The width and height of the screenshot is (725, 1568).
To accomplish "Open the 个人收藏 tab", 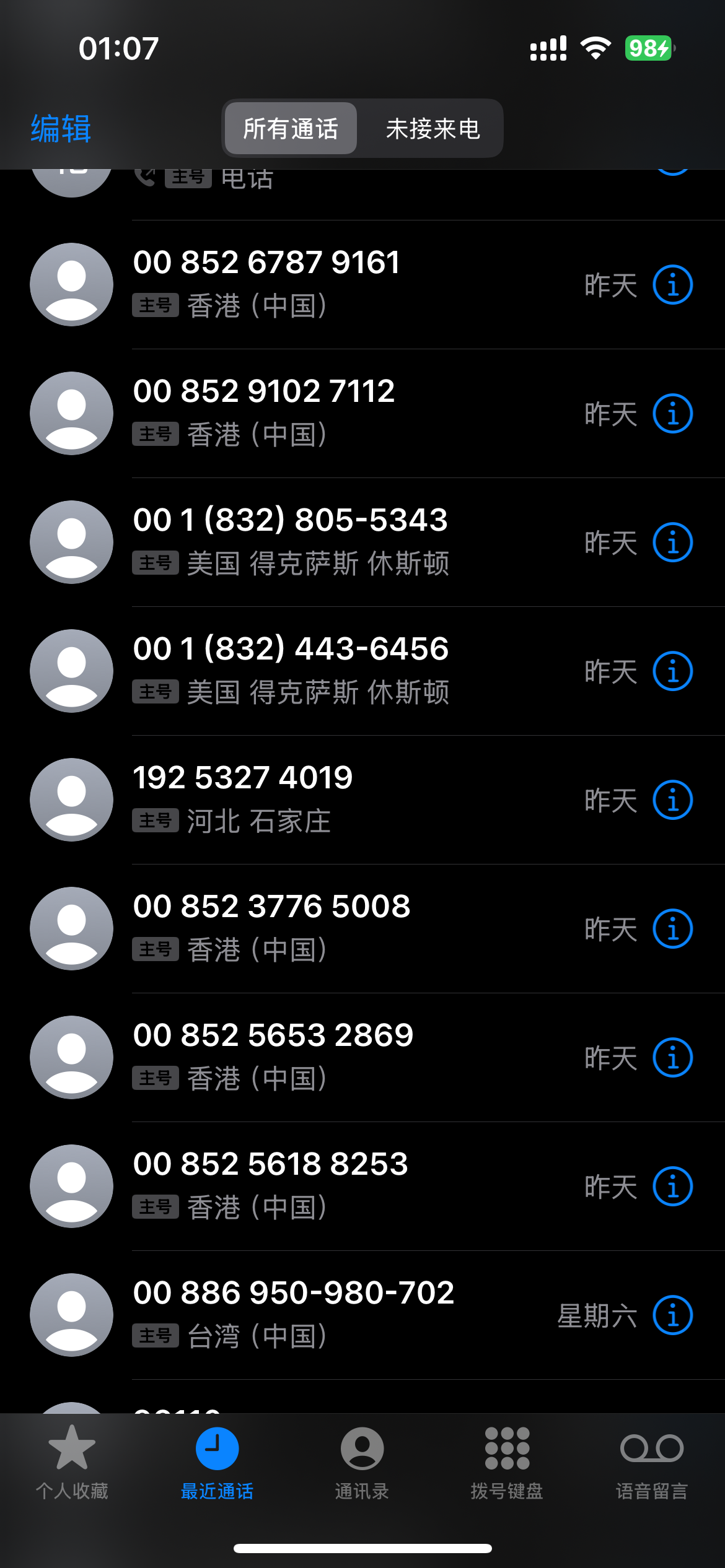I will pyautogui.click(x=72, y=1464).
